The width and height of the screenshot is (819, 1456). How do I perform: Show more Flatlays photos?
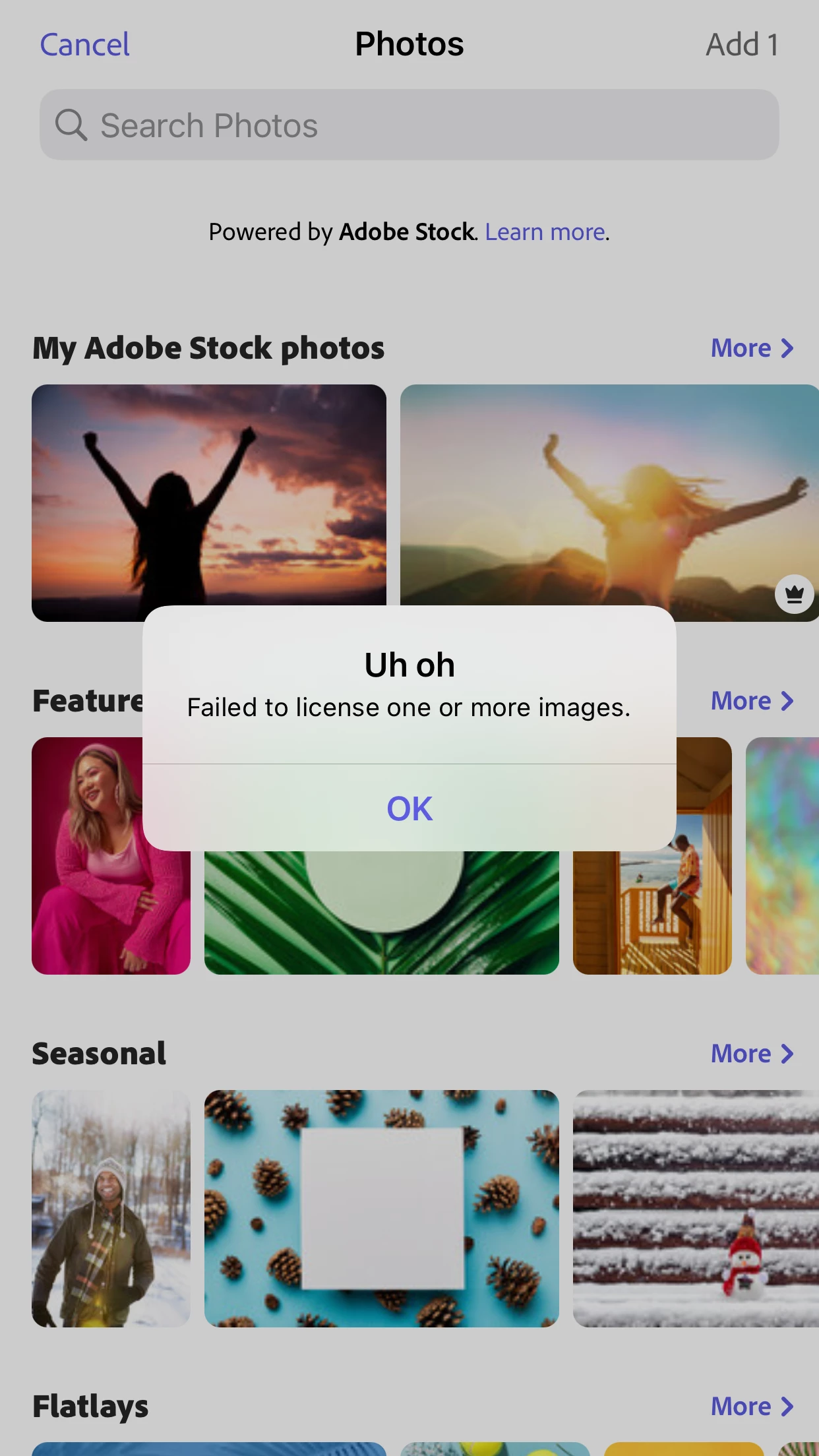(x=752, y=1407)
